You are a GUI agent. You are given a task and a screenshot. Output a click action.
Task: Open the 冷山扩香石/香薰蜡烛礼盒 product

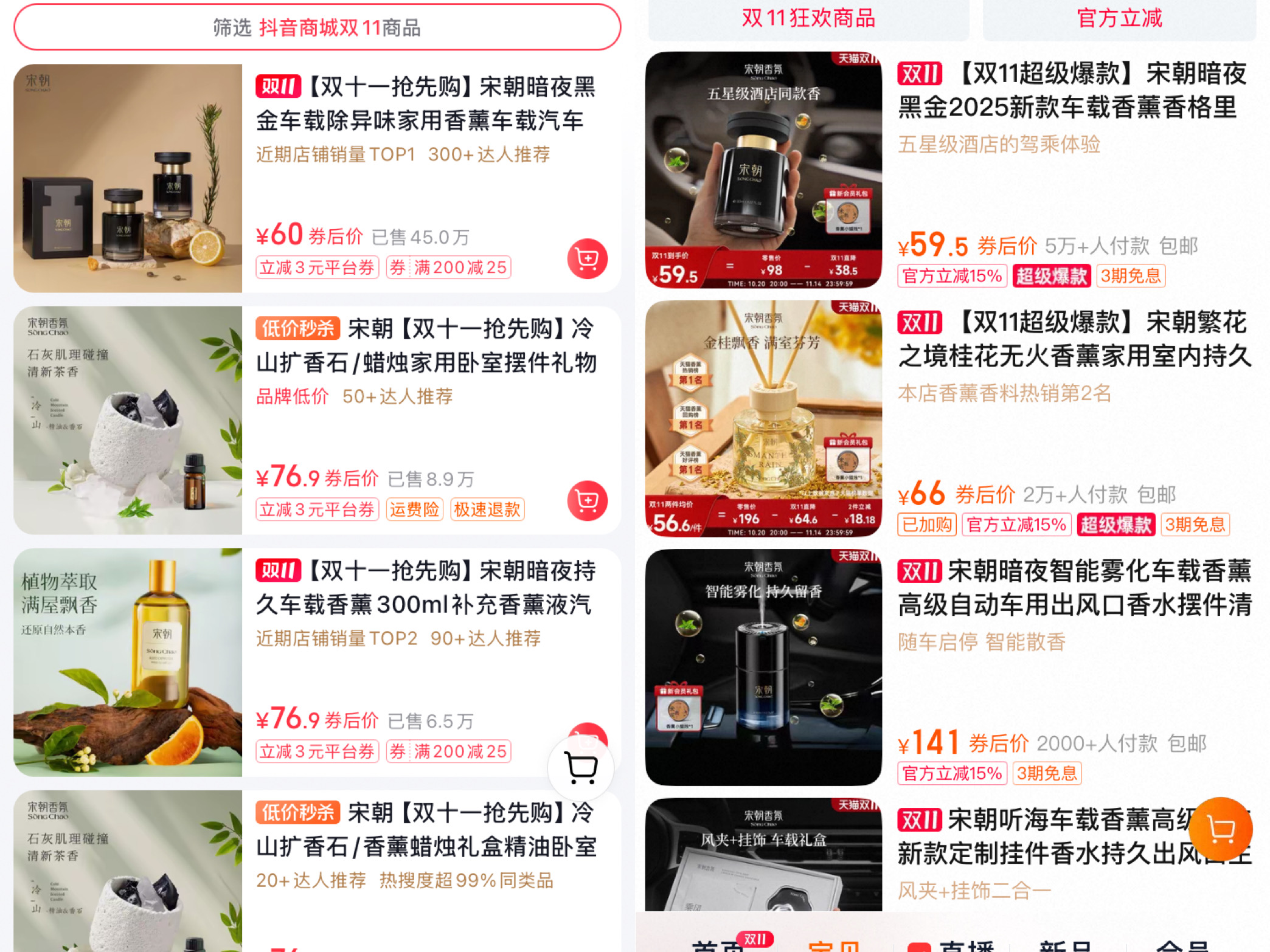pos(426,830)
